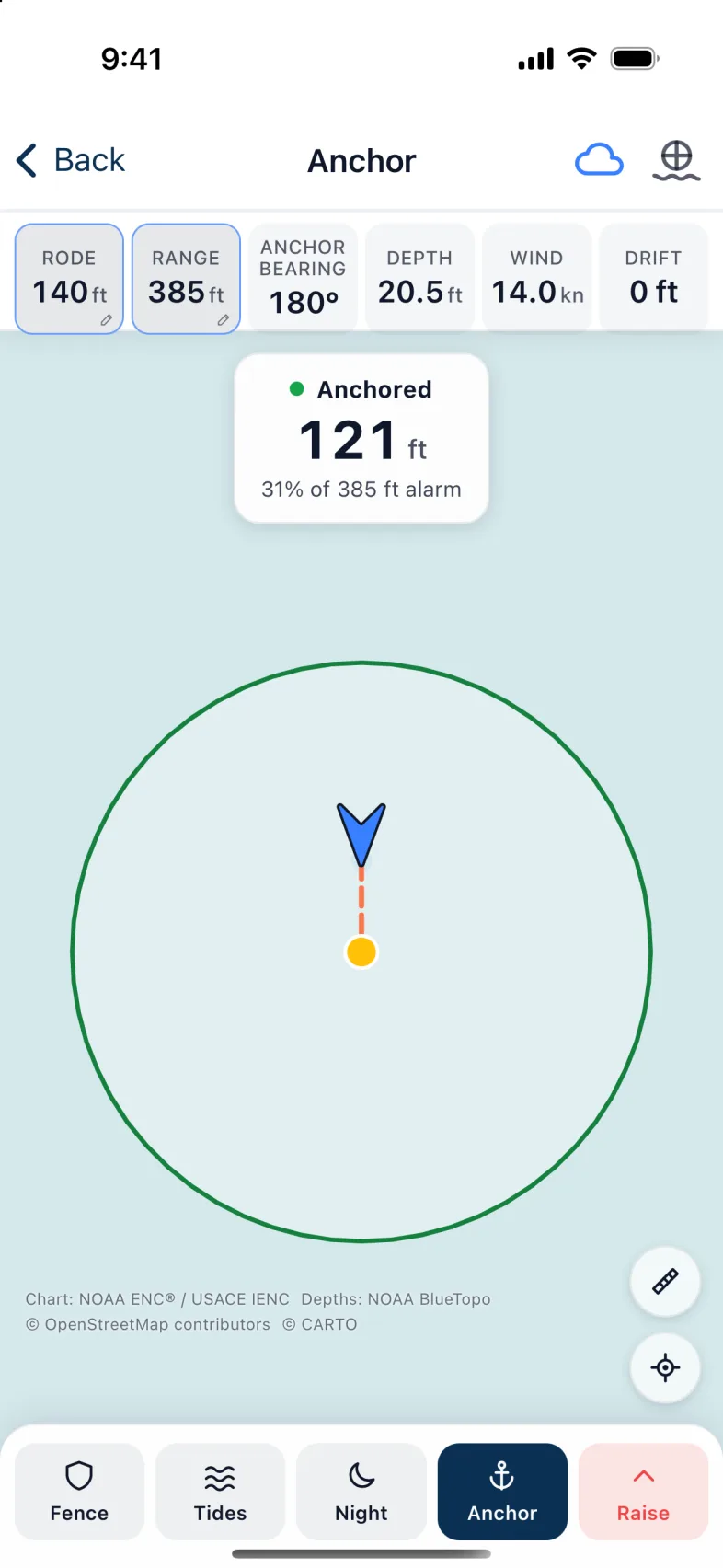This screenshot has width=723, height=1568.
Task: Raise the anchor
Action: (x=643, y=1492)
